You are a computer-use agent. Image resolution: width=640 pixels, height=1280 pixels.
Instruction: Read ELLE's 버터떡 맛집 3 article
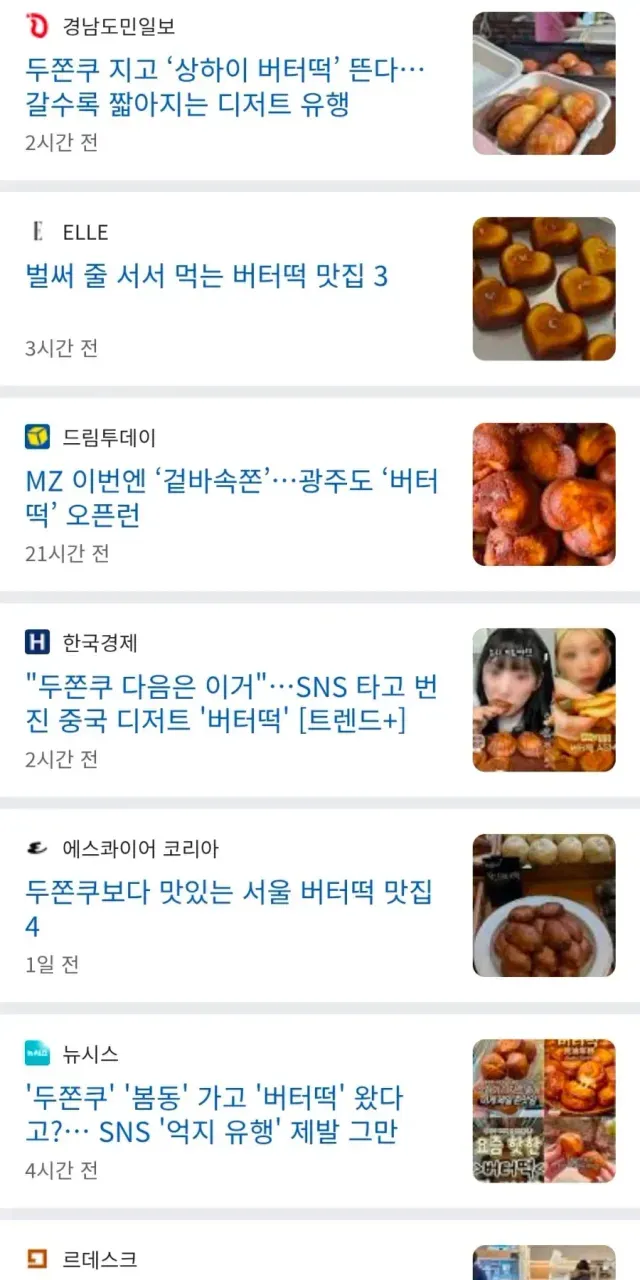click(207, 276)
